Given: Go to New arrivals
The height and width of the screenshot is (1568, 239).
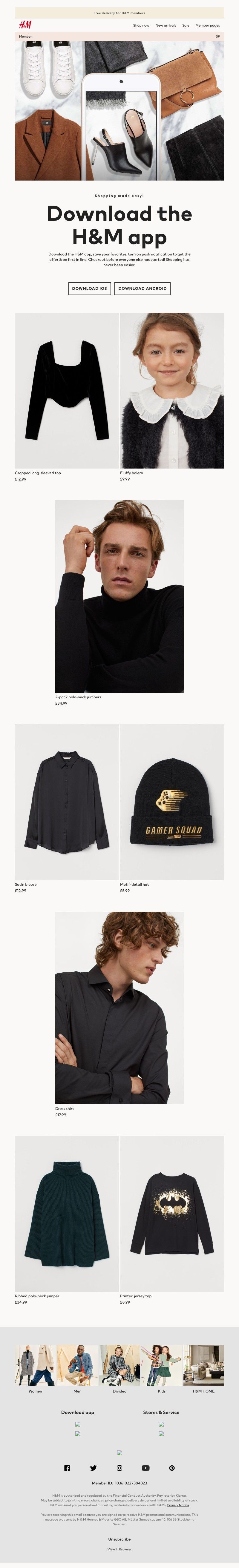Looking at the screenshot, I should 165,26.
